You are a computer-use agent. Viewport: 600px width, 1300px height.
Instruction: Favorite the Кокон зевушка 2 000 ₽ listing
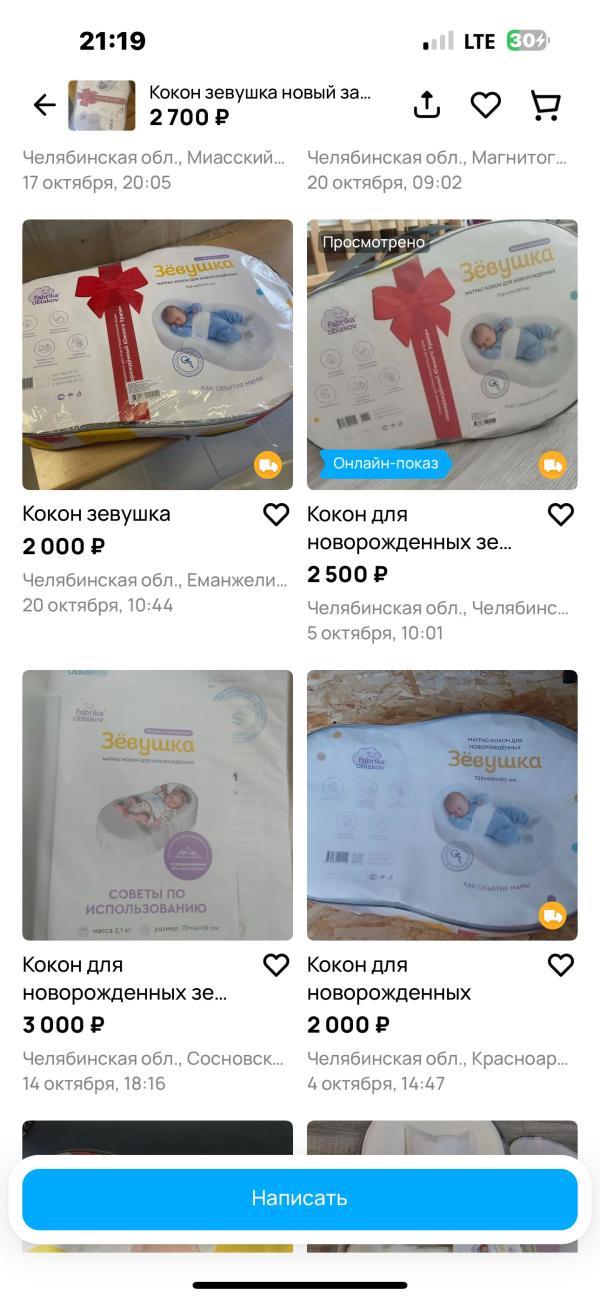click(276, 515)
